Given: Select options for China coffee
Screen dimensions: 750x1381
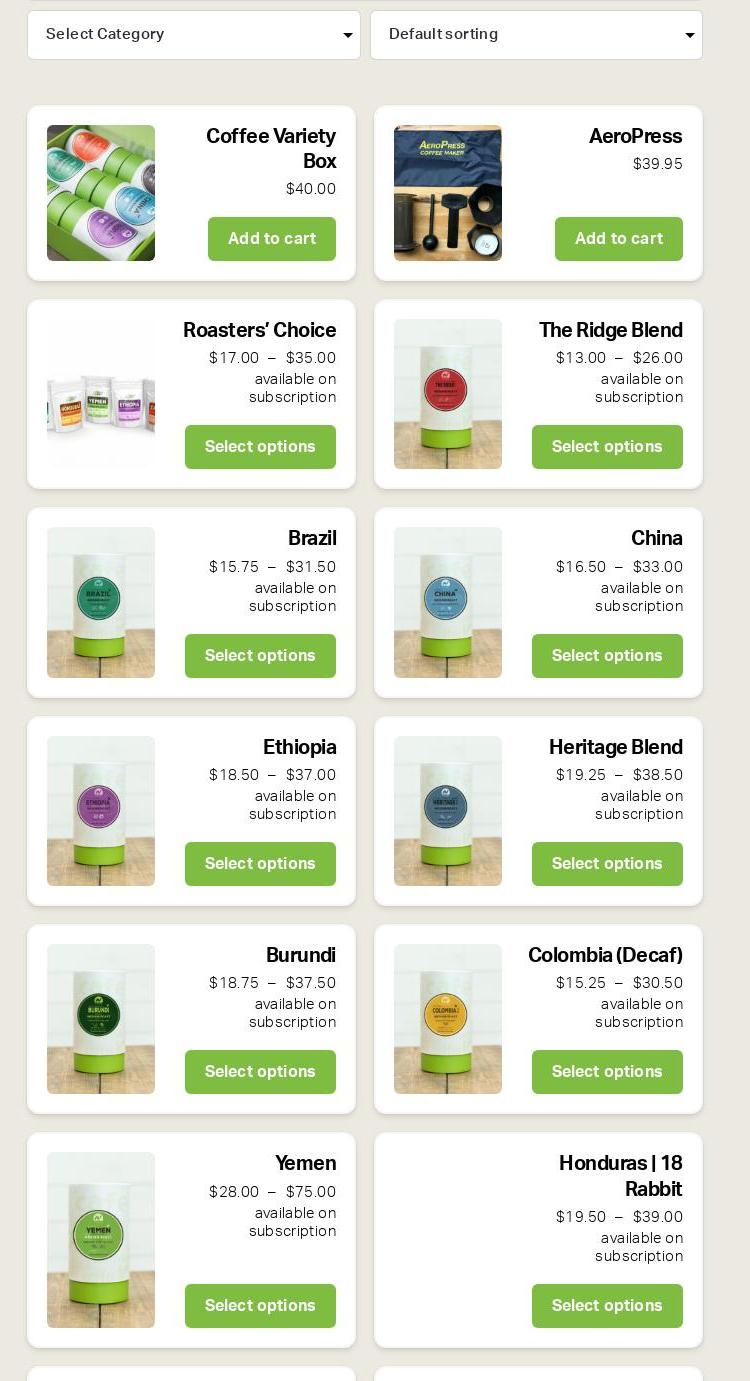Looking at the screenshot, I should pyautogui.click(x=607, y=656).
